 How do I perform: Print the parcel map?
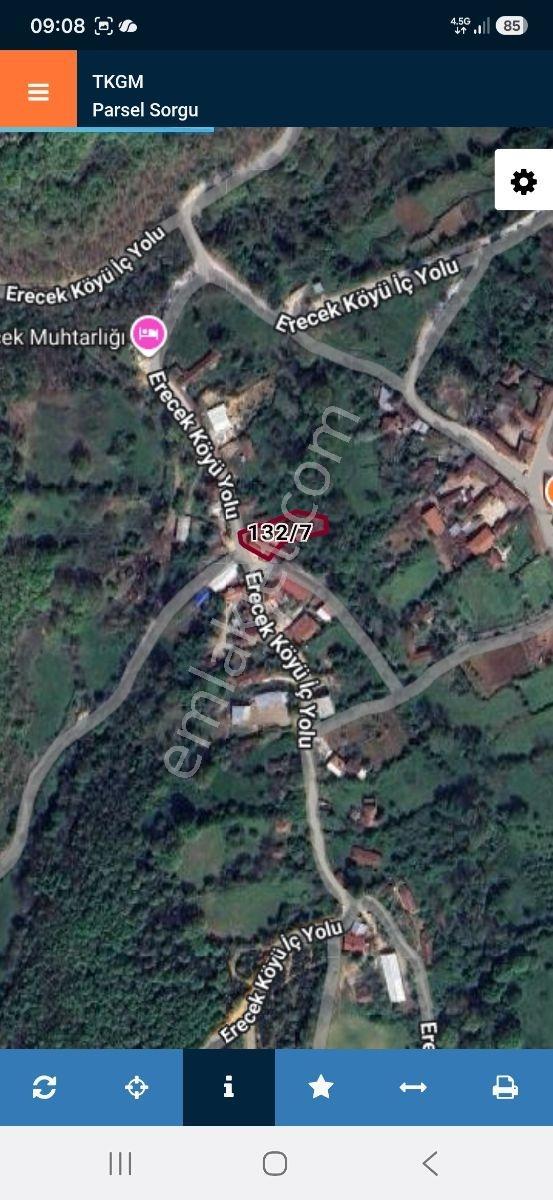(x=505, y=1087)
